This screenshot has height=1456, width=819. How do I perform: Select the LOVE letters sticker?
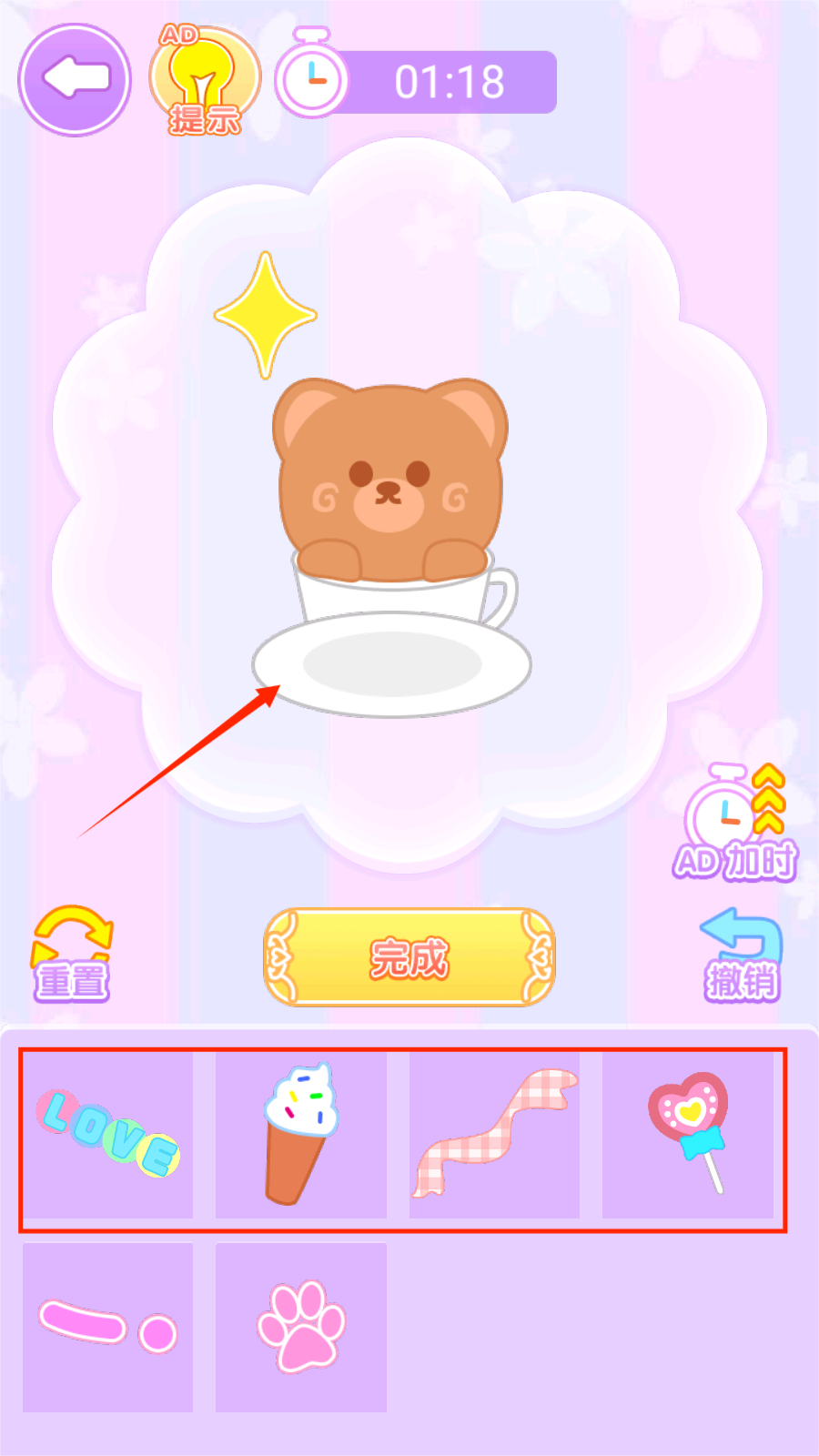click(x=108, y=1134)
